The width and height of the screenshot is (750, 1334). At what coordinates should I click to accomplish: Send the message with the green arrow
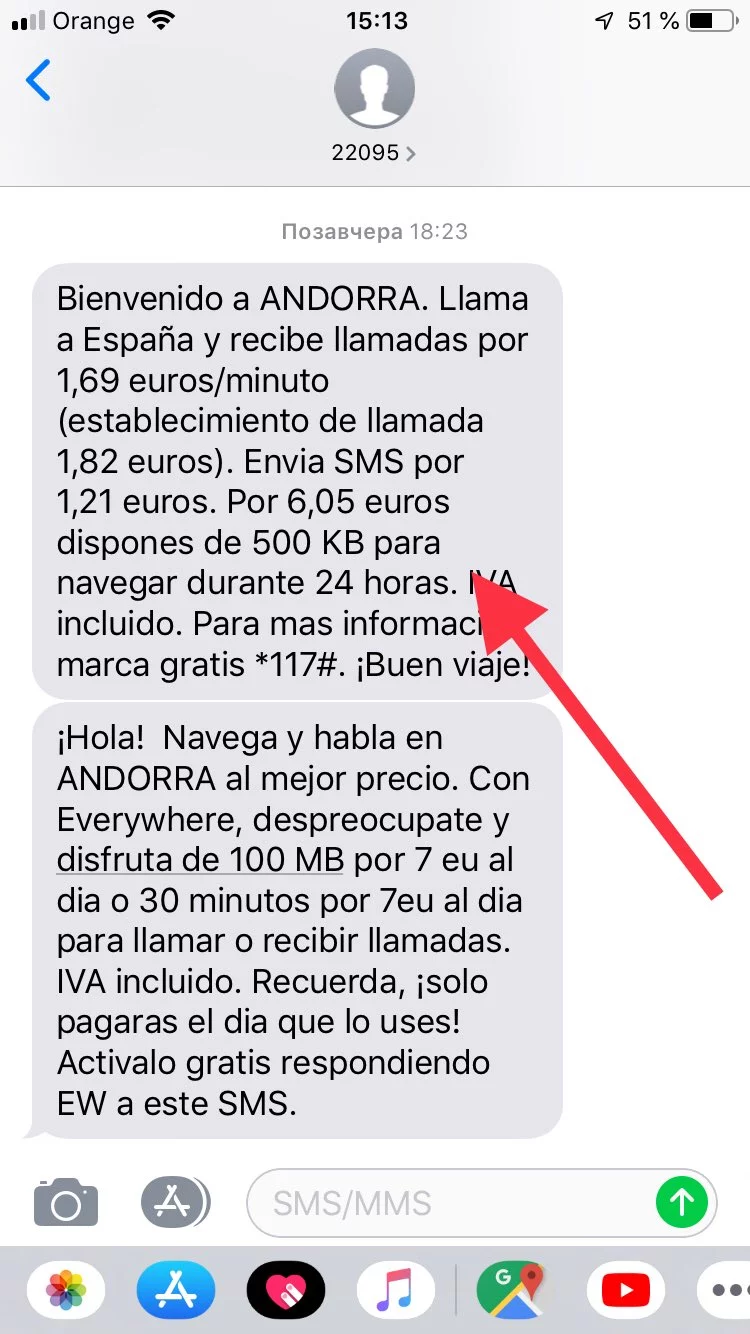682,1202
